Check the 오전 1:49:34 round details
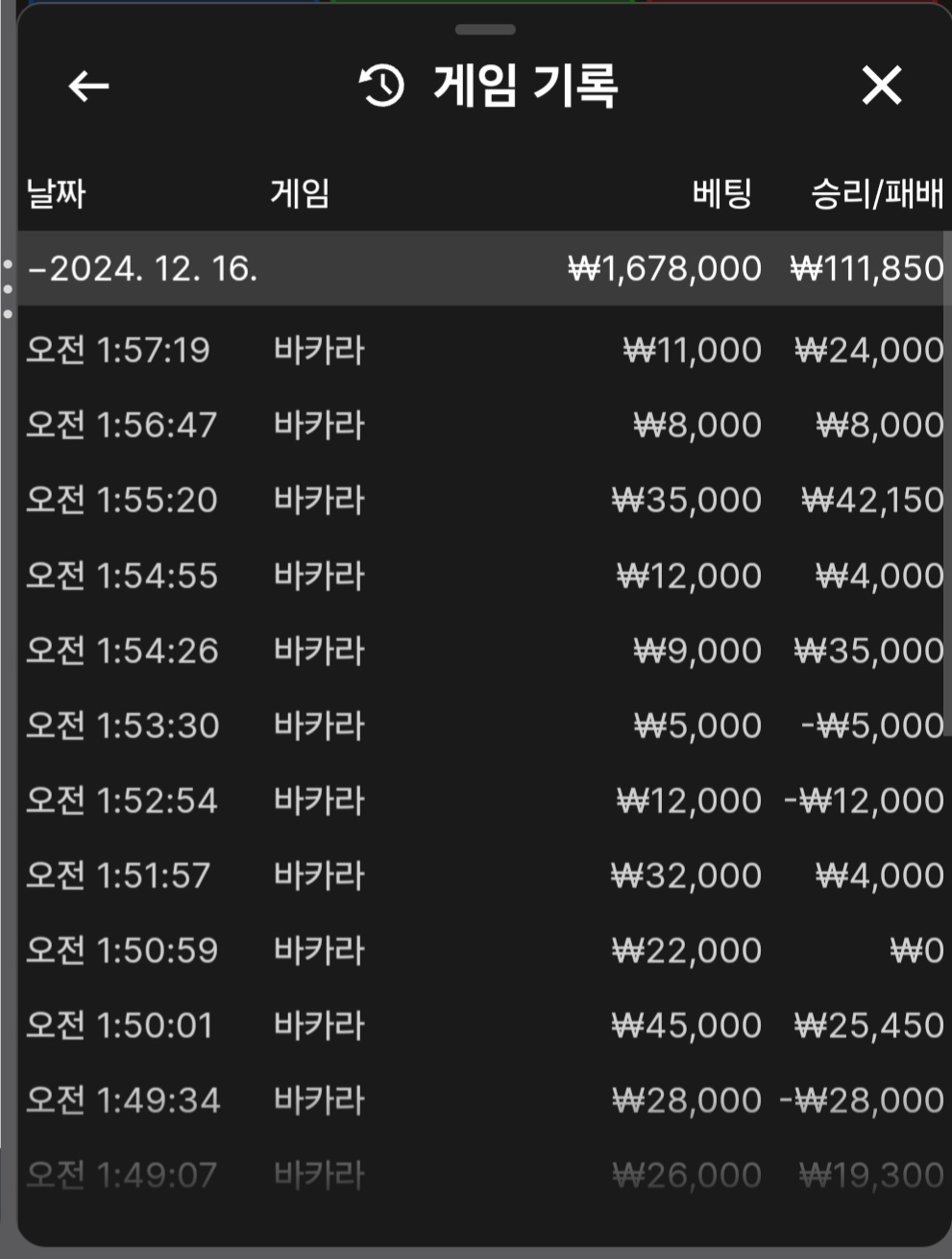952x1259 pixels. [480, 1100]
